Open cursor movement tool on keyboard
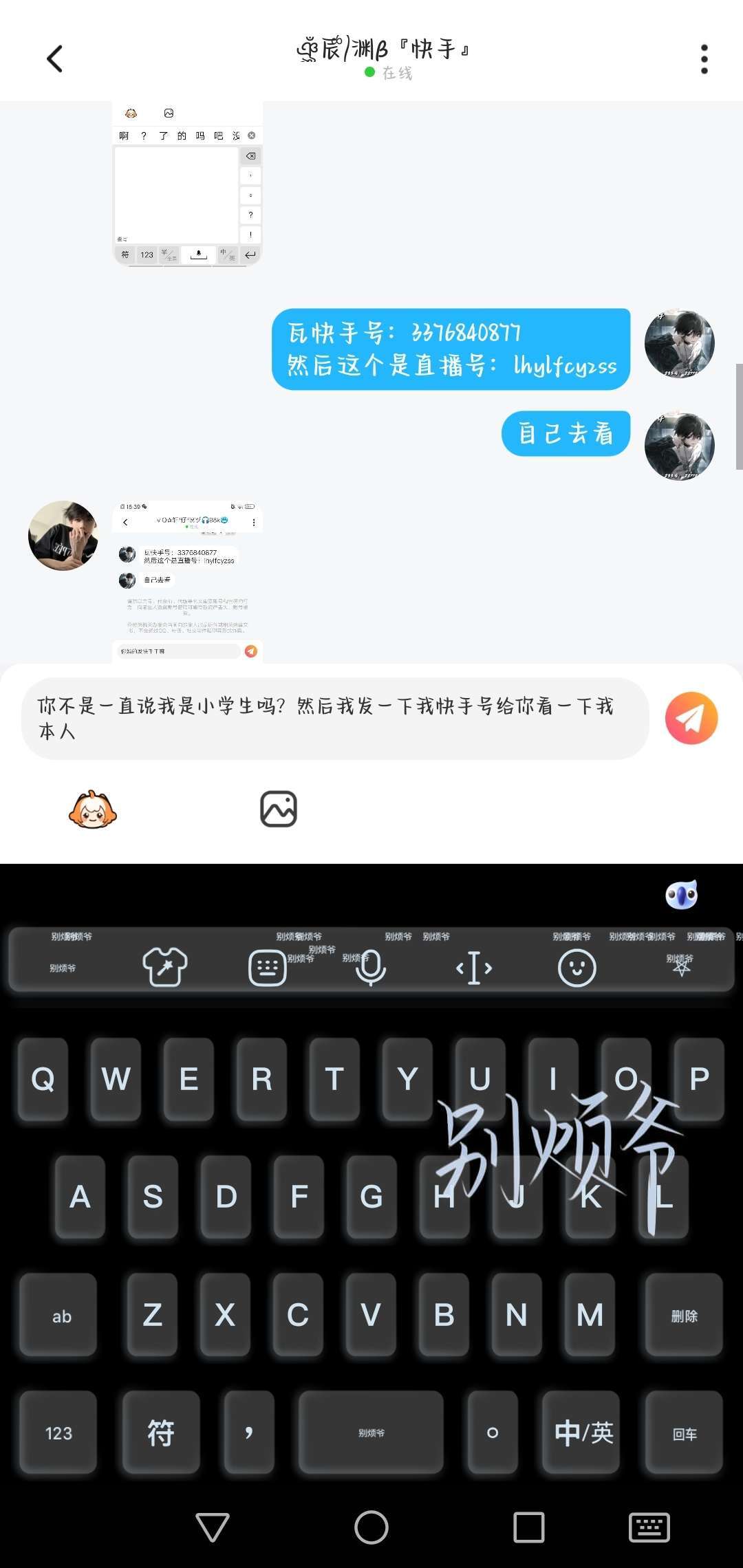This screenshot has height=1568, width=743. pyautogui.click(x=474, y=967)
